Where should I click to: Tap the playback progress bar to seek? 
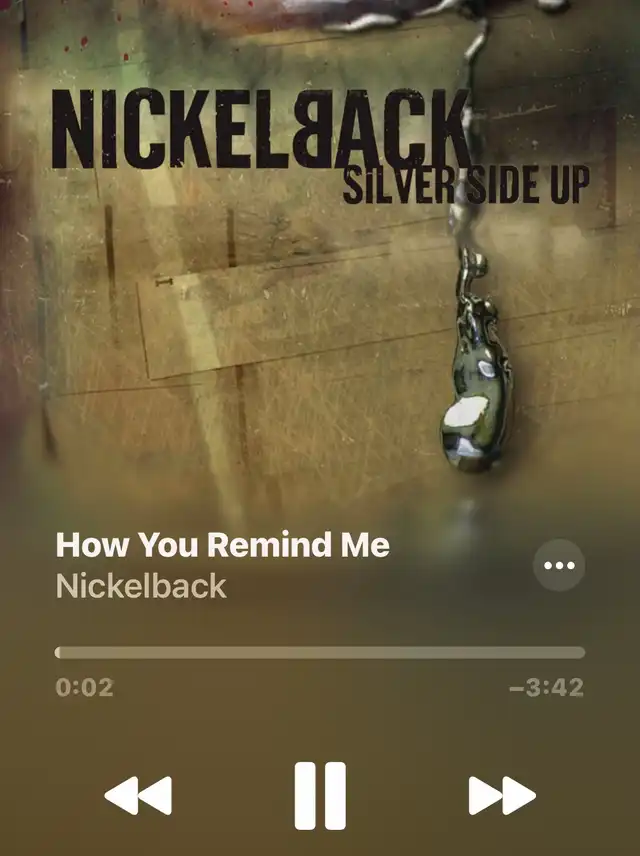(320, 652)
